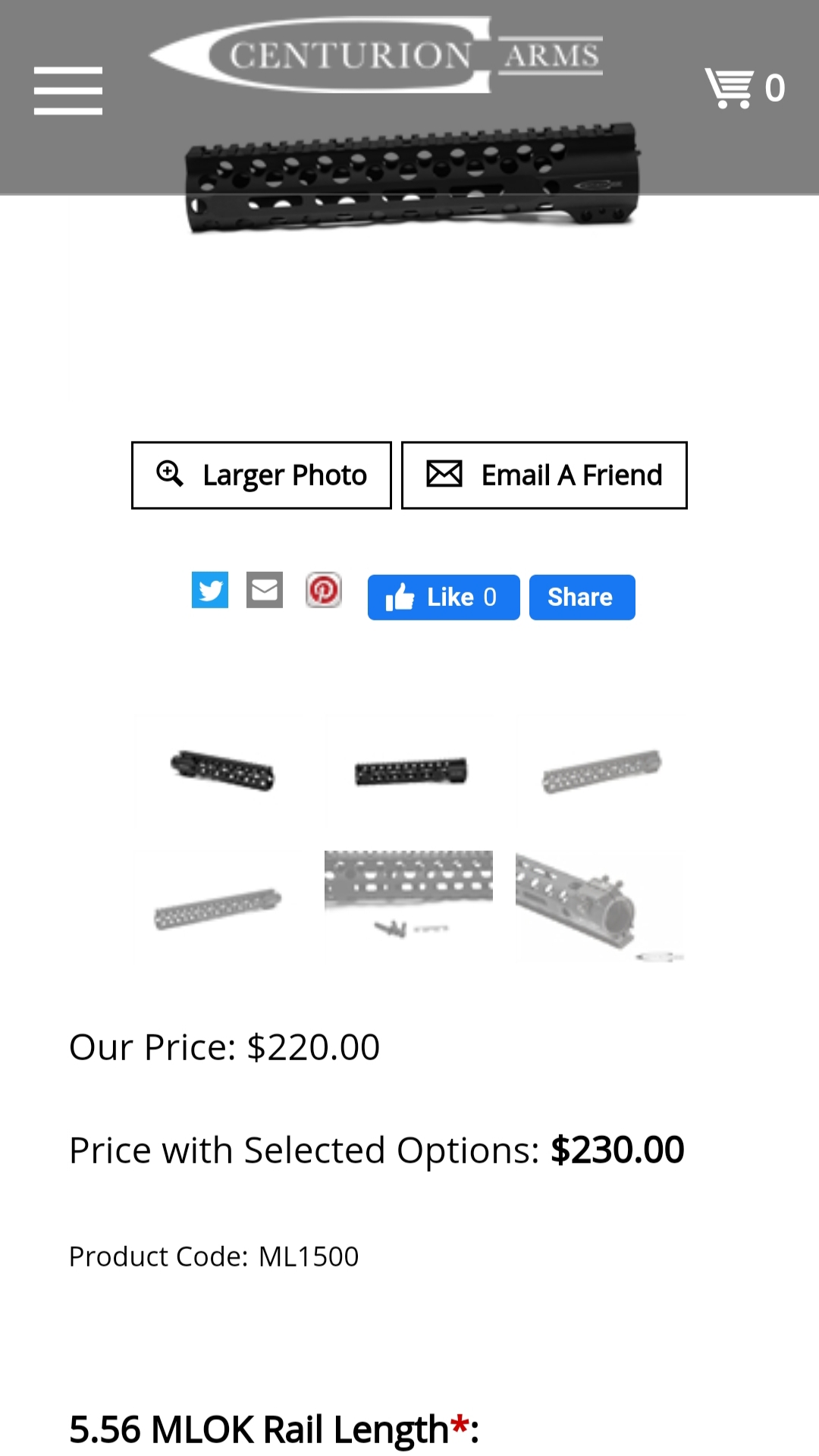Open the shopping cart
819x1456 pixels.
745,88
